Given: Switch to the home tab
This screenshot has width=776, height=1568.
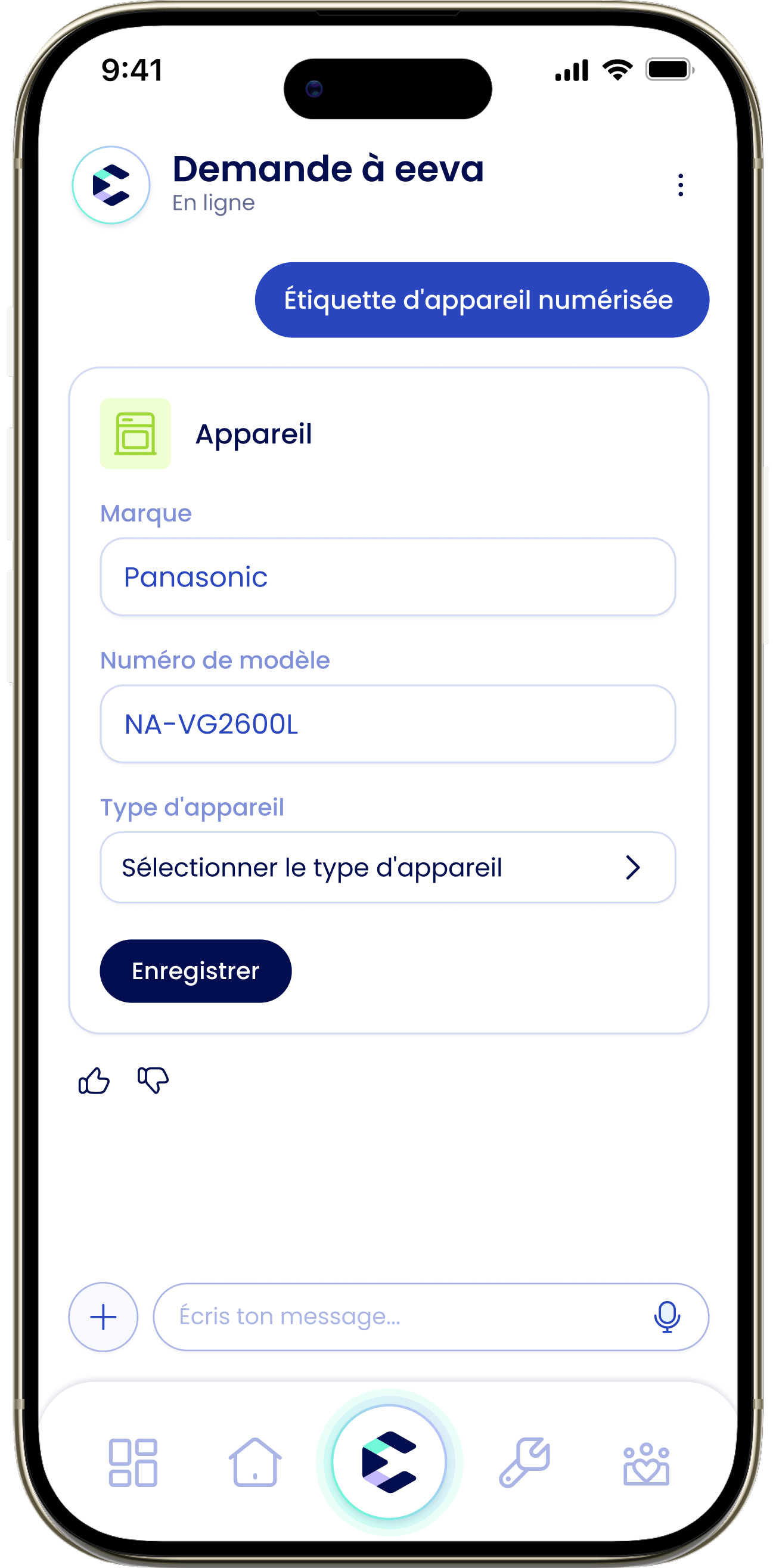Looking at the screenshot, I should pos(255,1462).
